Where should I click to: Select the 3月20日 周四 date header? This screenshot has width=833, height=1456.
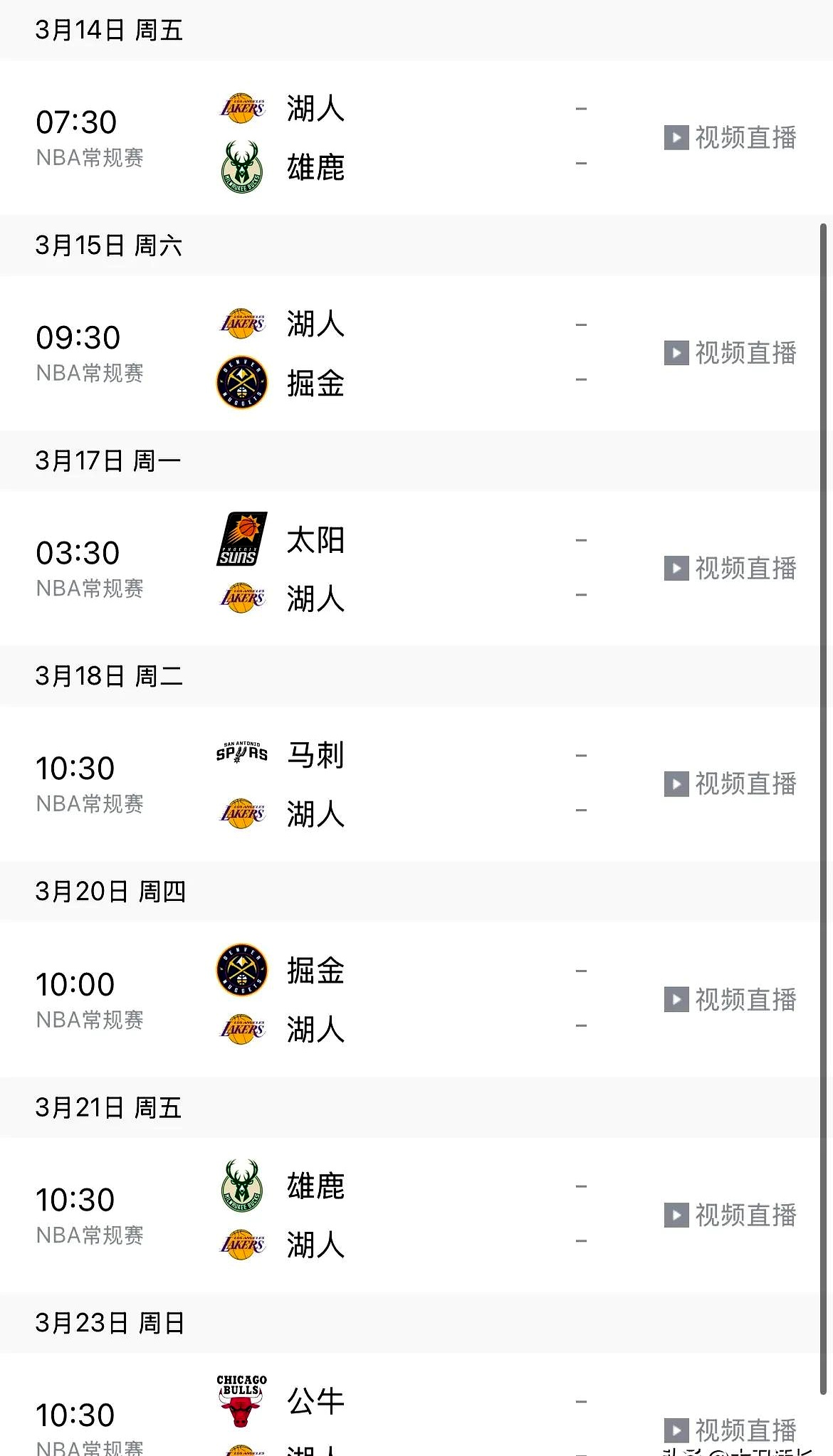(108, 891)
